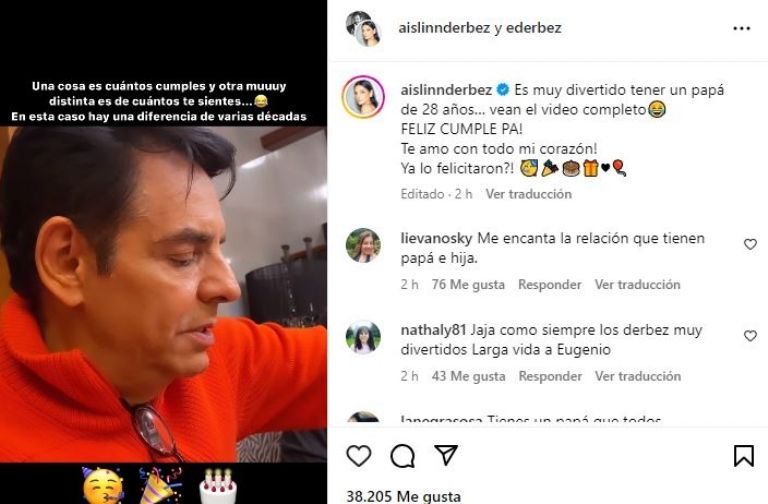Like the post with the heart icon
The image size is (768, 504).
coord(358,456)
